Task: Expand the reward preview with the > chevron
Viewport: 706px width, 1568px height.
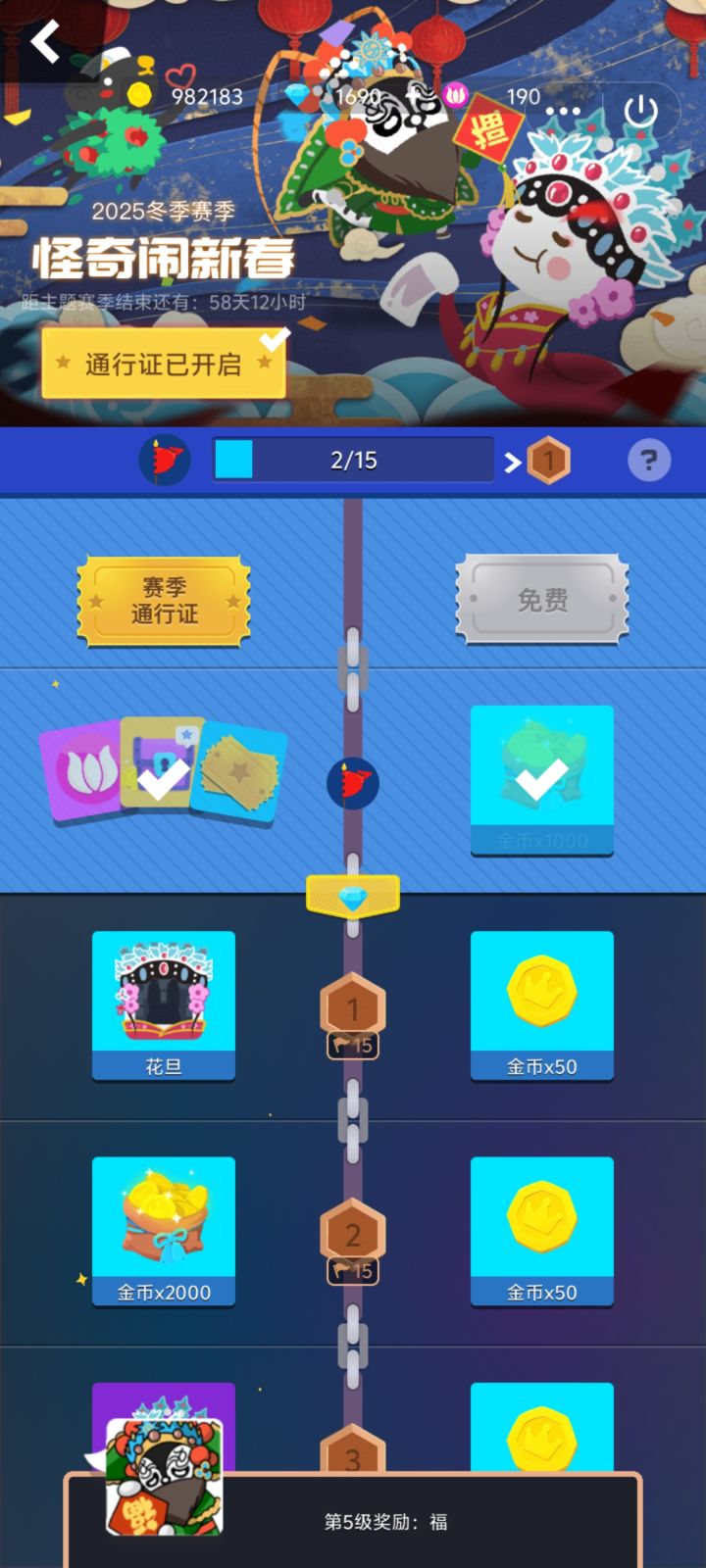Action: (x=511, y=459)
